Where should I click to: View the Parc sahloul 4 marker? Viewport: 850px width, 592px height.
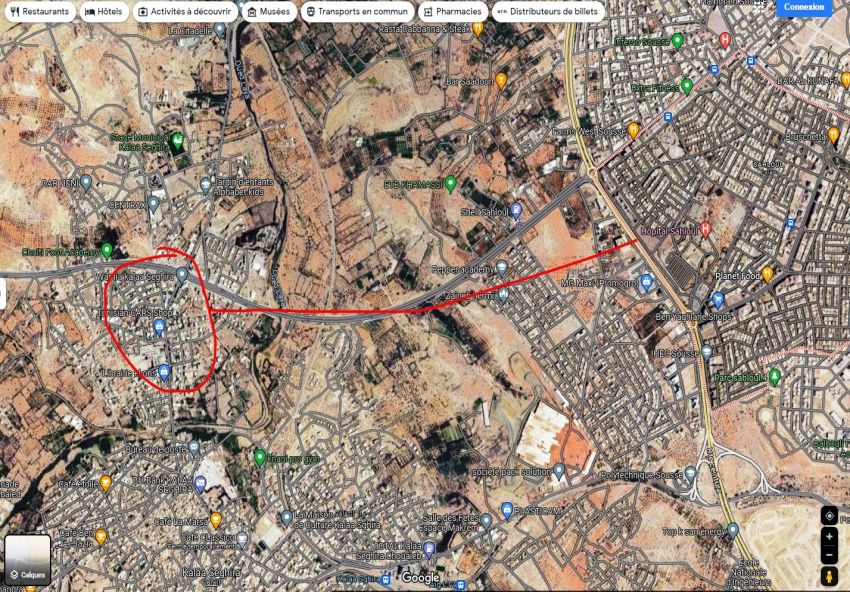point(774,376)
